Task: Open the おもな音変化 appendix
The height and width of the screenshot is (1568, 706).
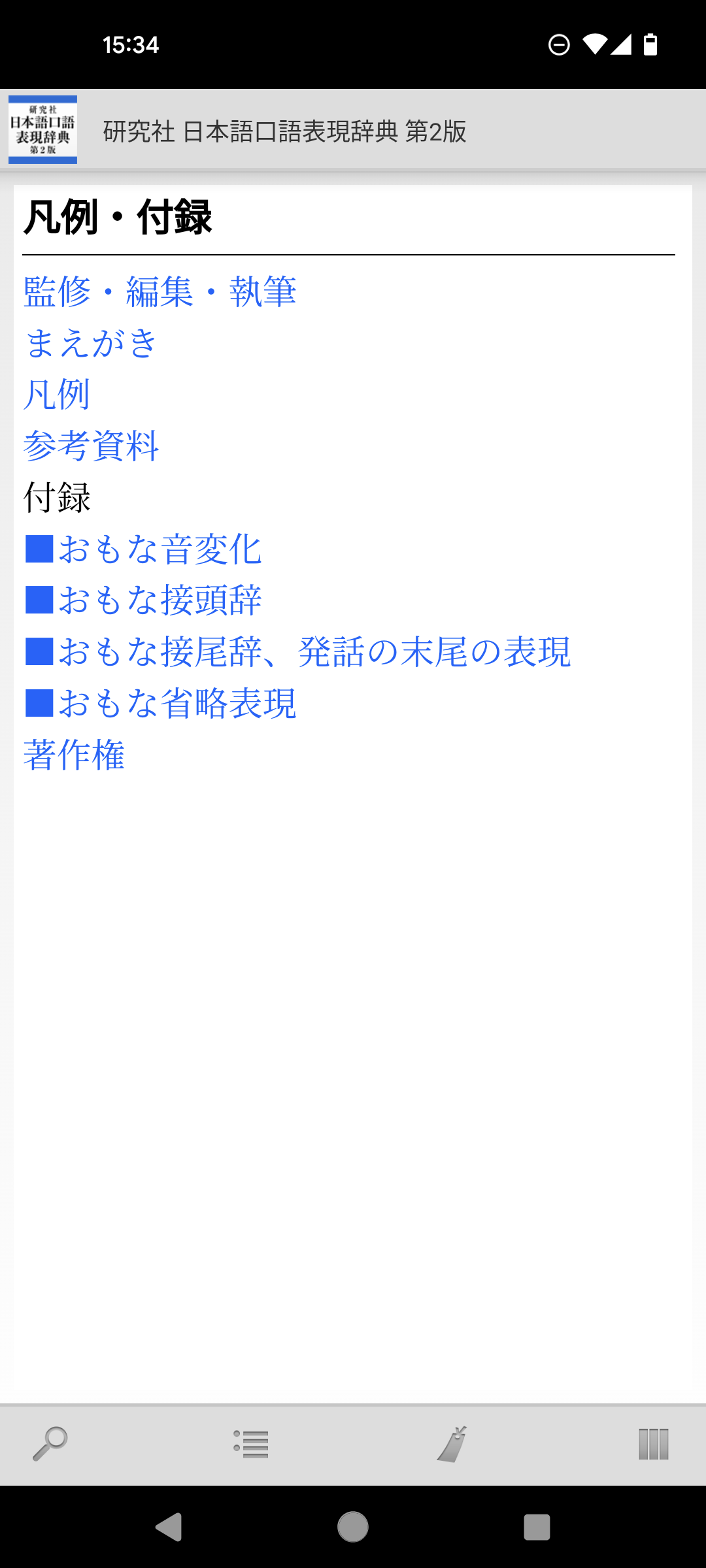Action: click(x=143, y=549)
